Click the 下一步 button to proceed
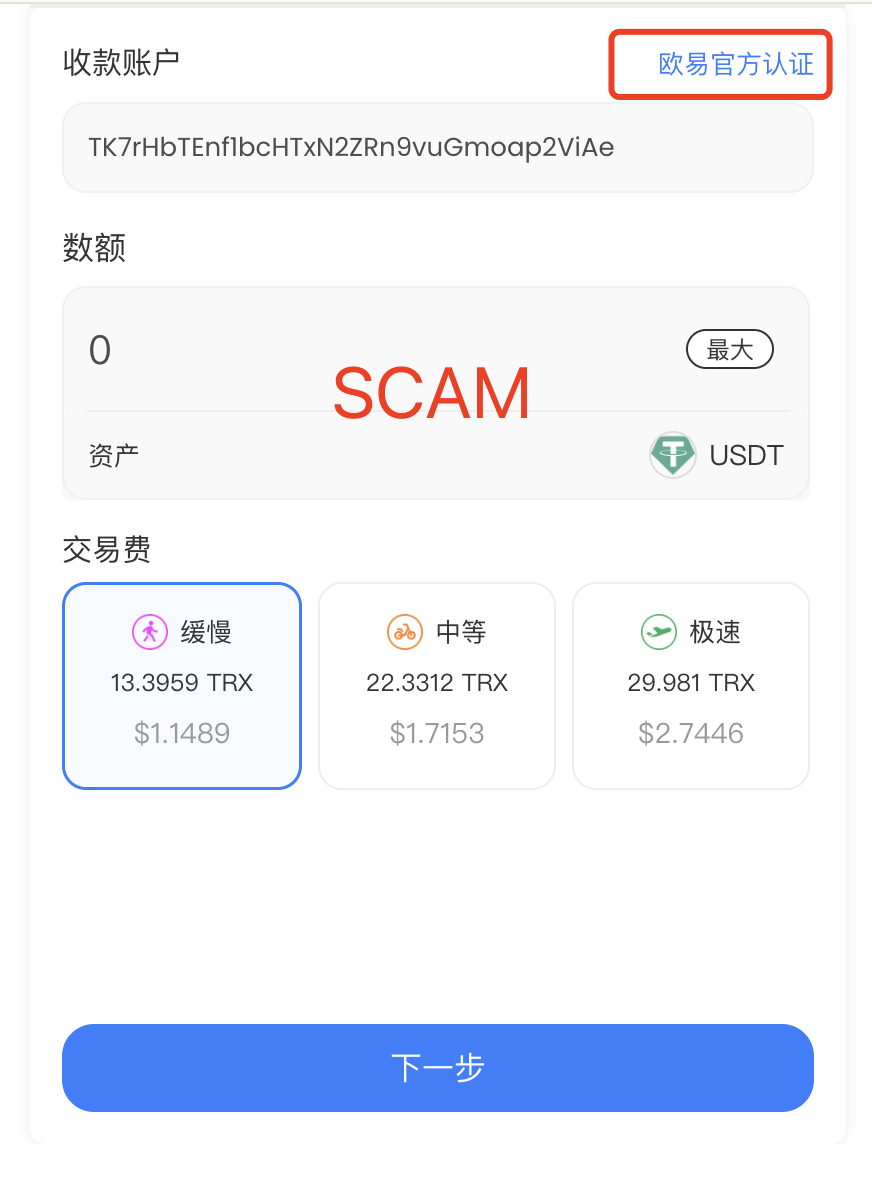The height and width of the screenshot is (1188, 872). (x=436, y=1067)
